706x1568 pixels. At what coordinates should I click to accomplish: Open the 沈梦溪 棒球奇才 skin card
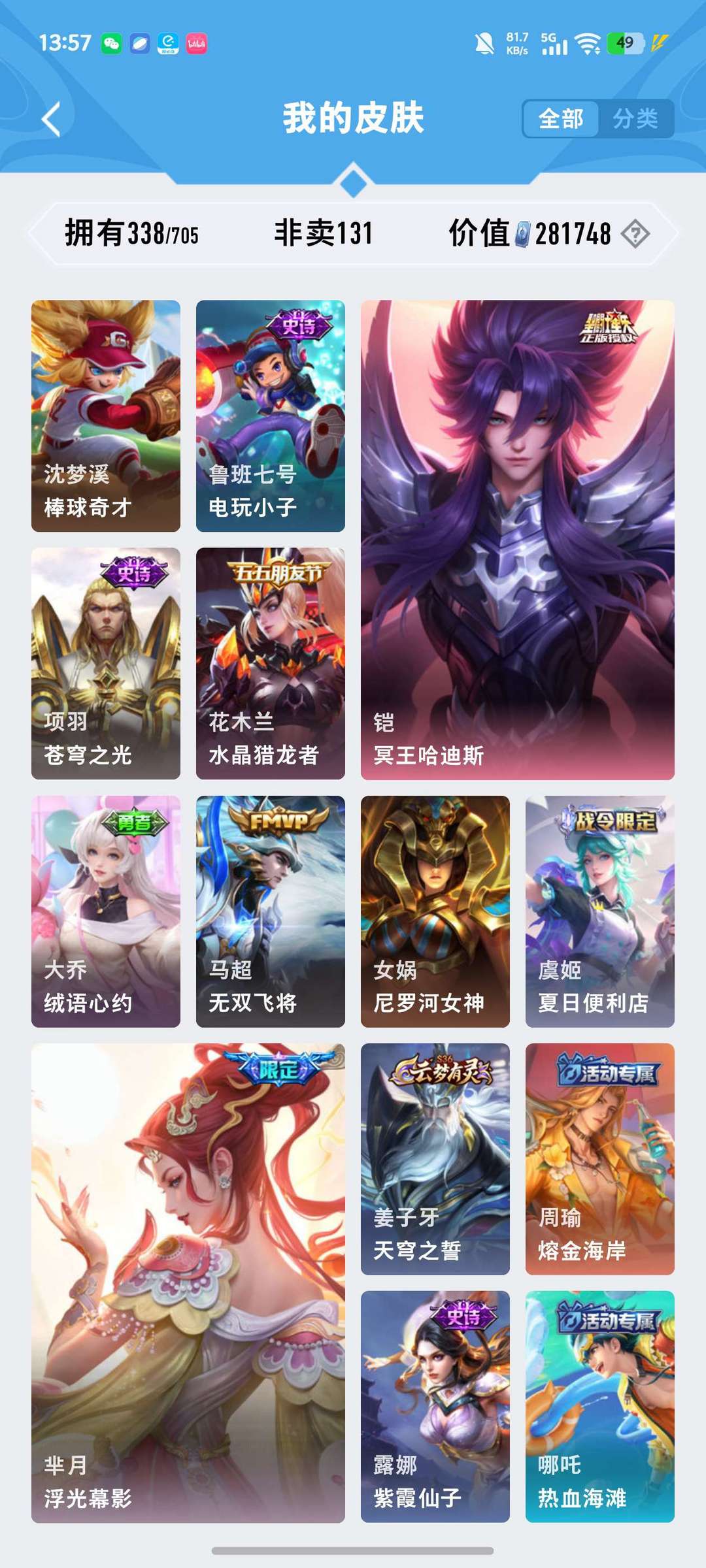point(106,416)
